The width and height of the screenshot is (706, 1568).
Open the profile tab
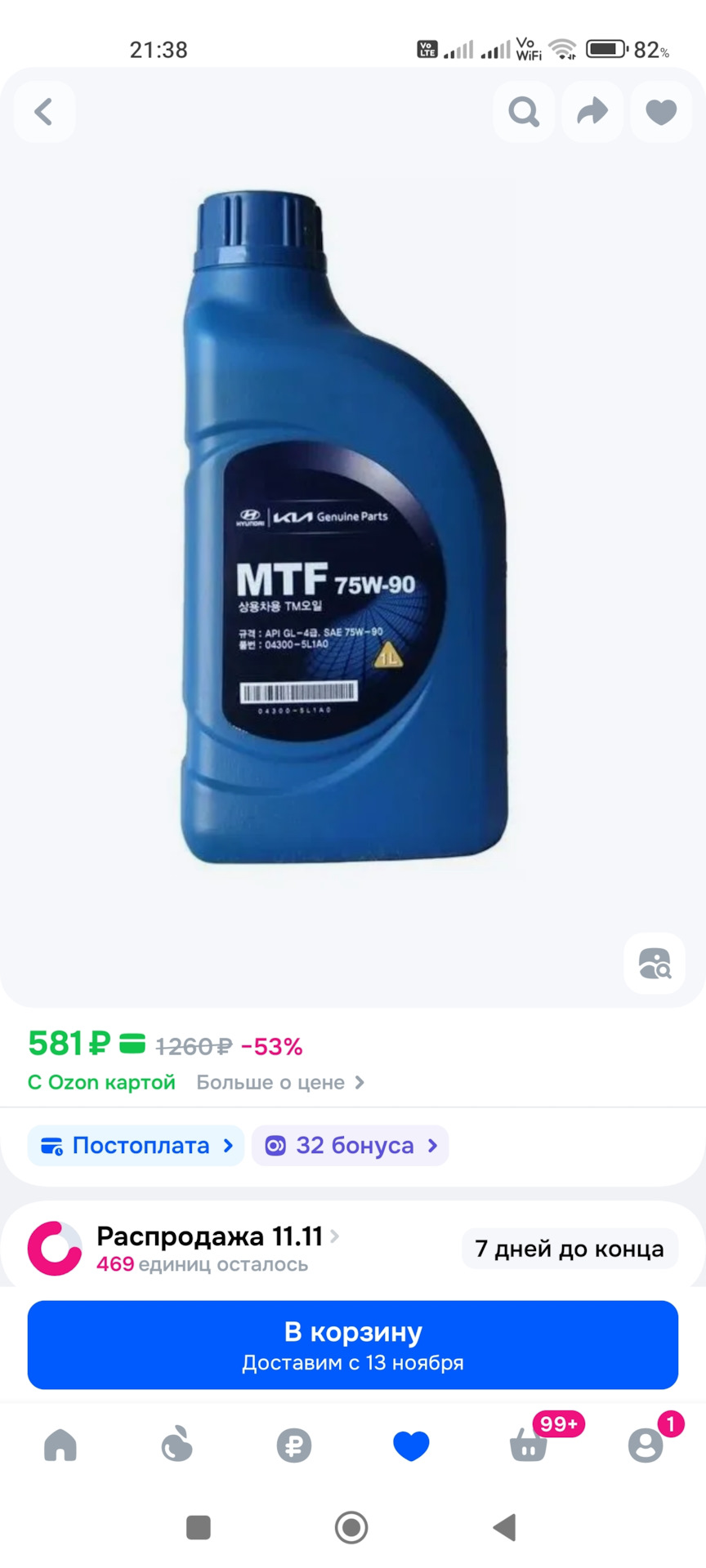pyautogui.click(x=646, y=1445)
